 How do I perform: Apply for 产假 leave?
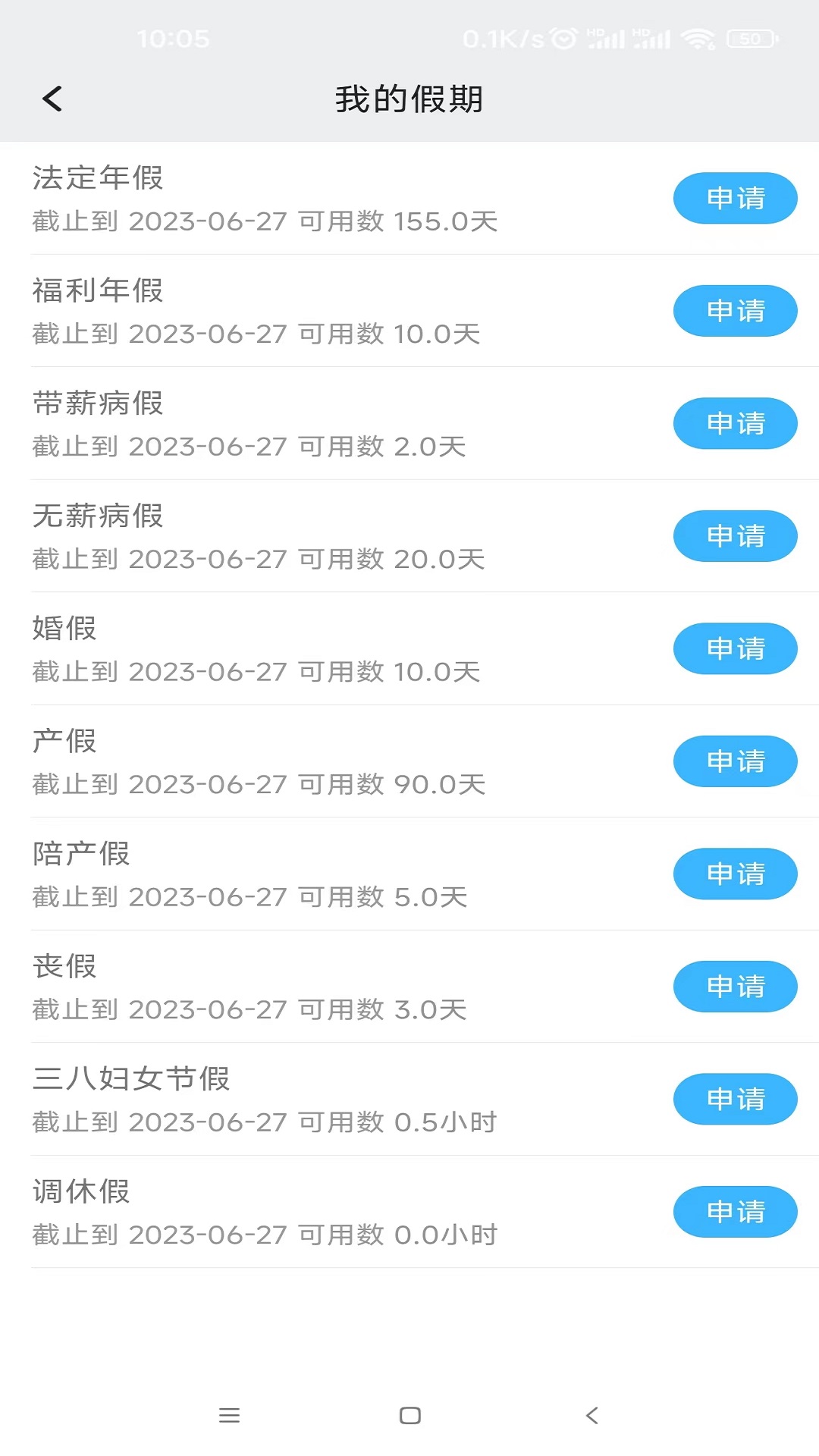point(735,761)
